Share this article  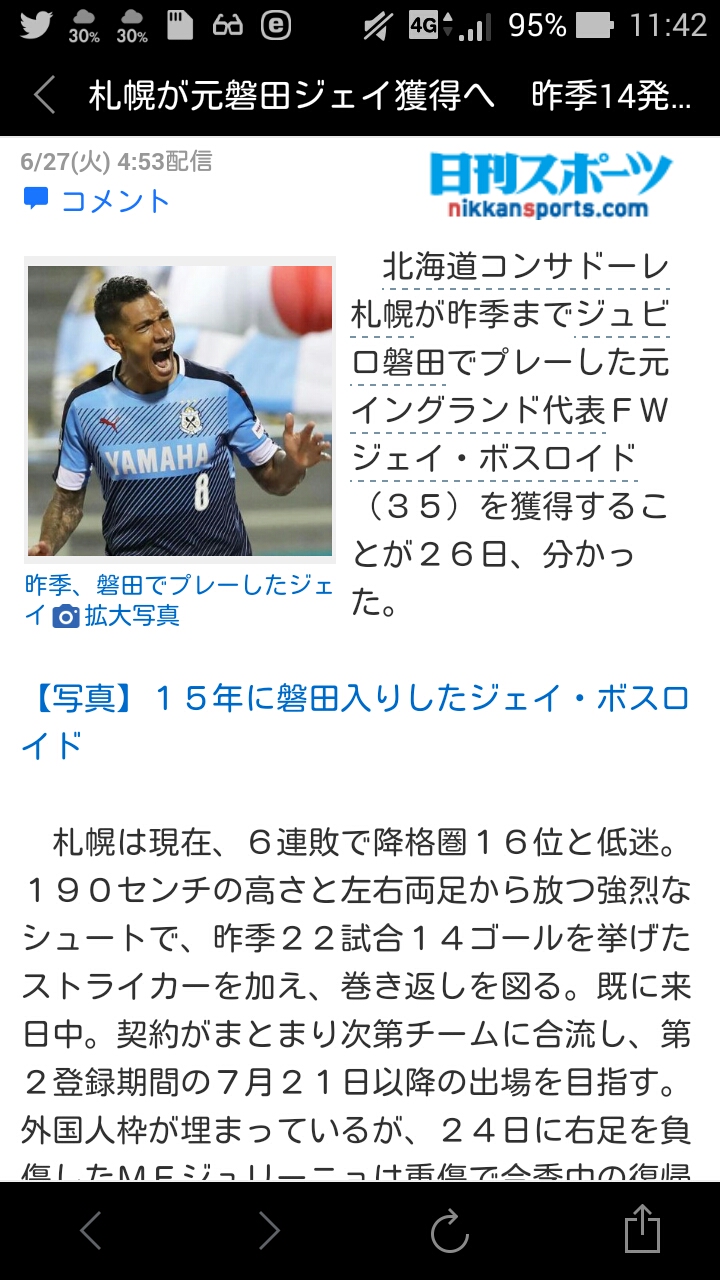642,1229
